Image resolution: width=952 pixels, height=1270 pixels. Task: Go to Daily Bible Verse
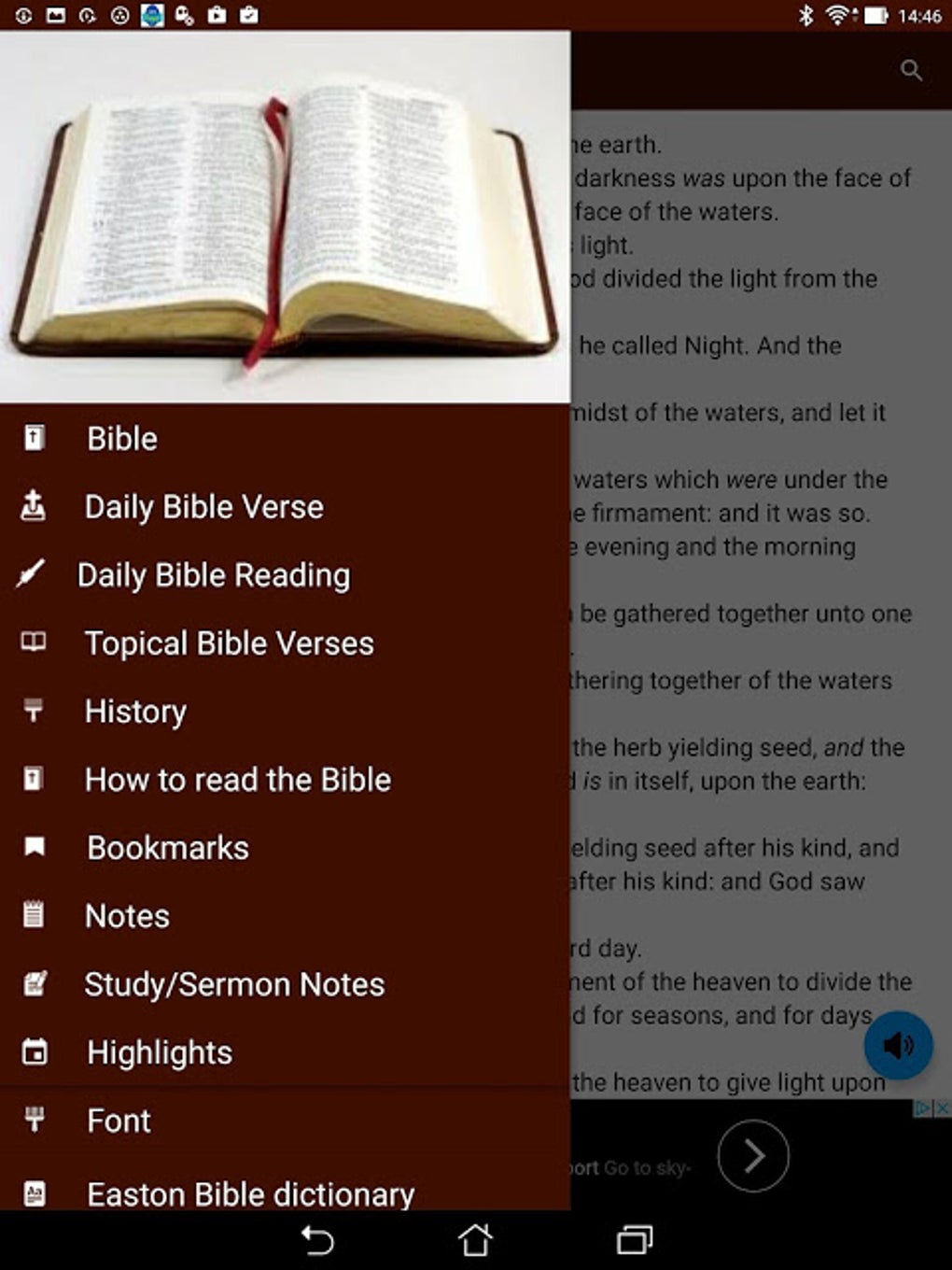[x=203, y=506]
